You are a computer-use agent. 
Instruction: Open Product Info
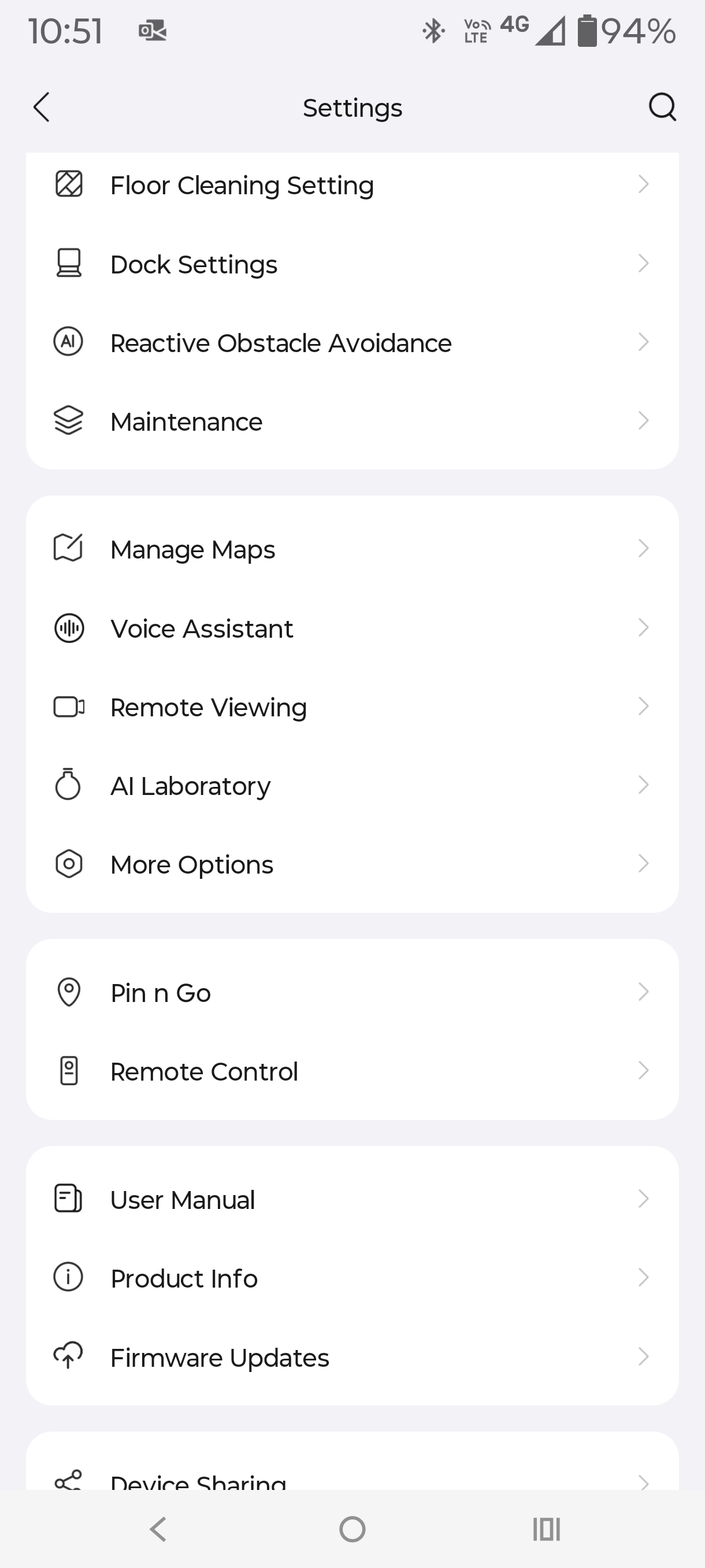(x=351, y=1278)
